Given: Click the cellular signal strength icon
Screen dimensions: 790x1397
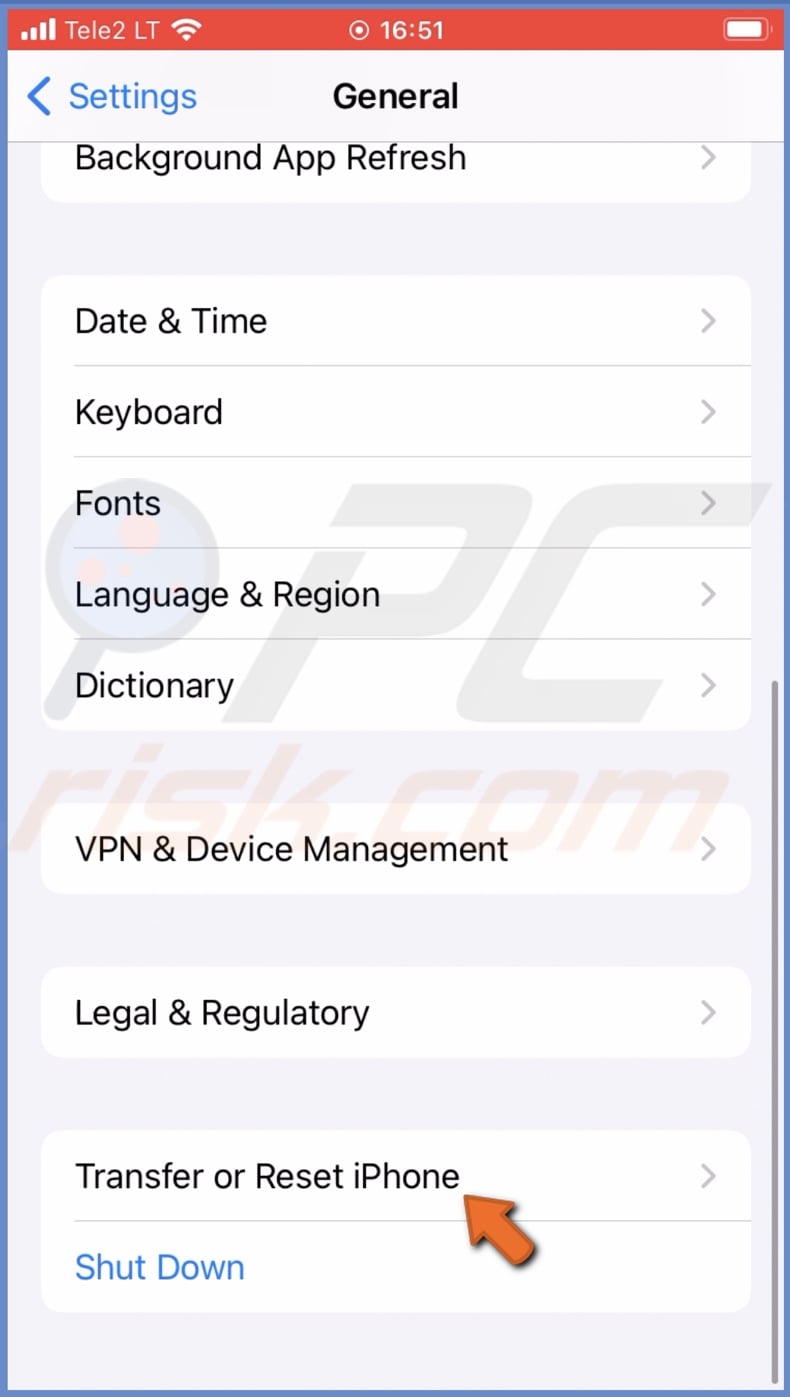Looking at the screenshot, I should coord(37,29).
